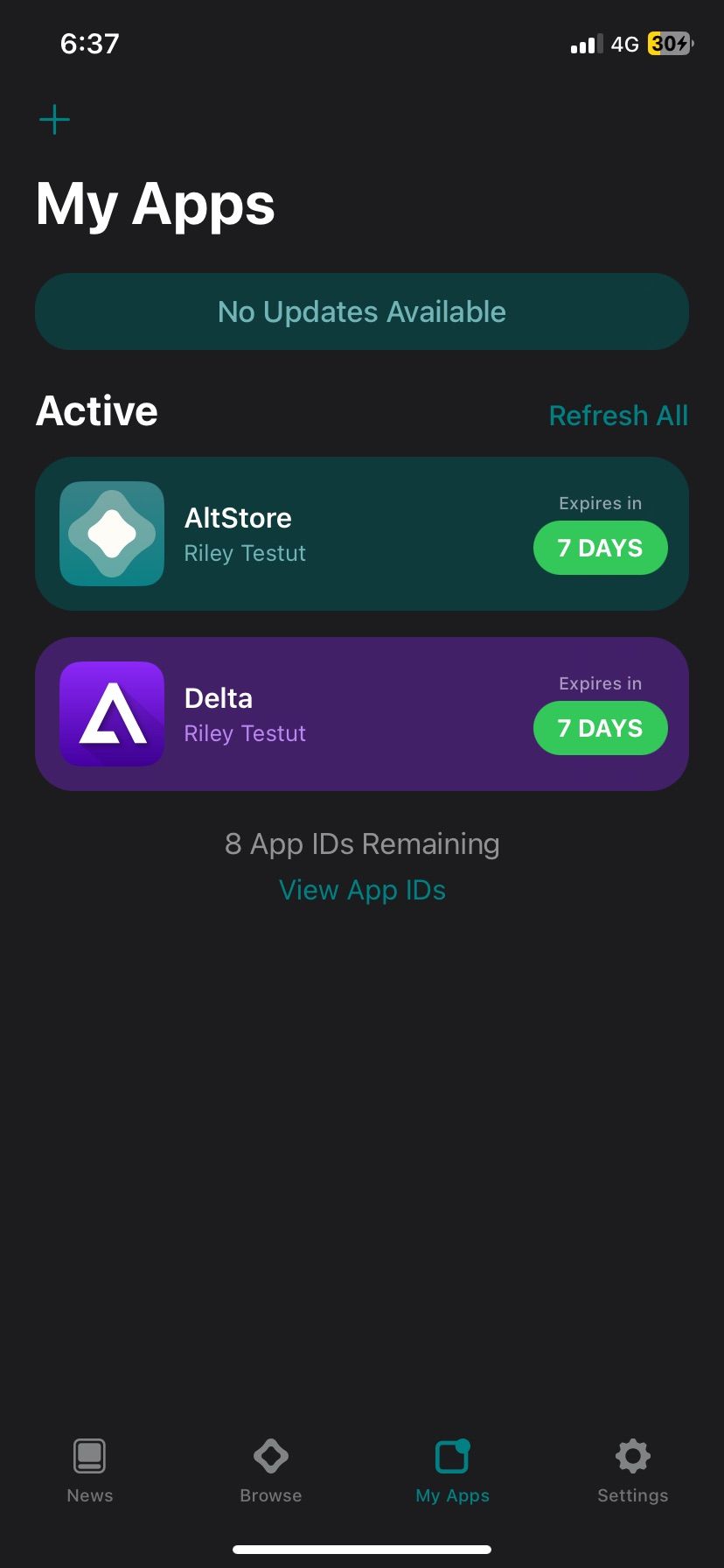Tap the plus icon to sideload an app
This screenshot has height=1568, width=724.
tap(53, 119)
